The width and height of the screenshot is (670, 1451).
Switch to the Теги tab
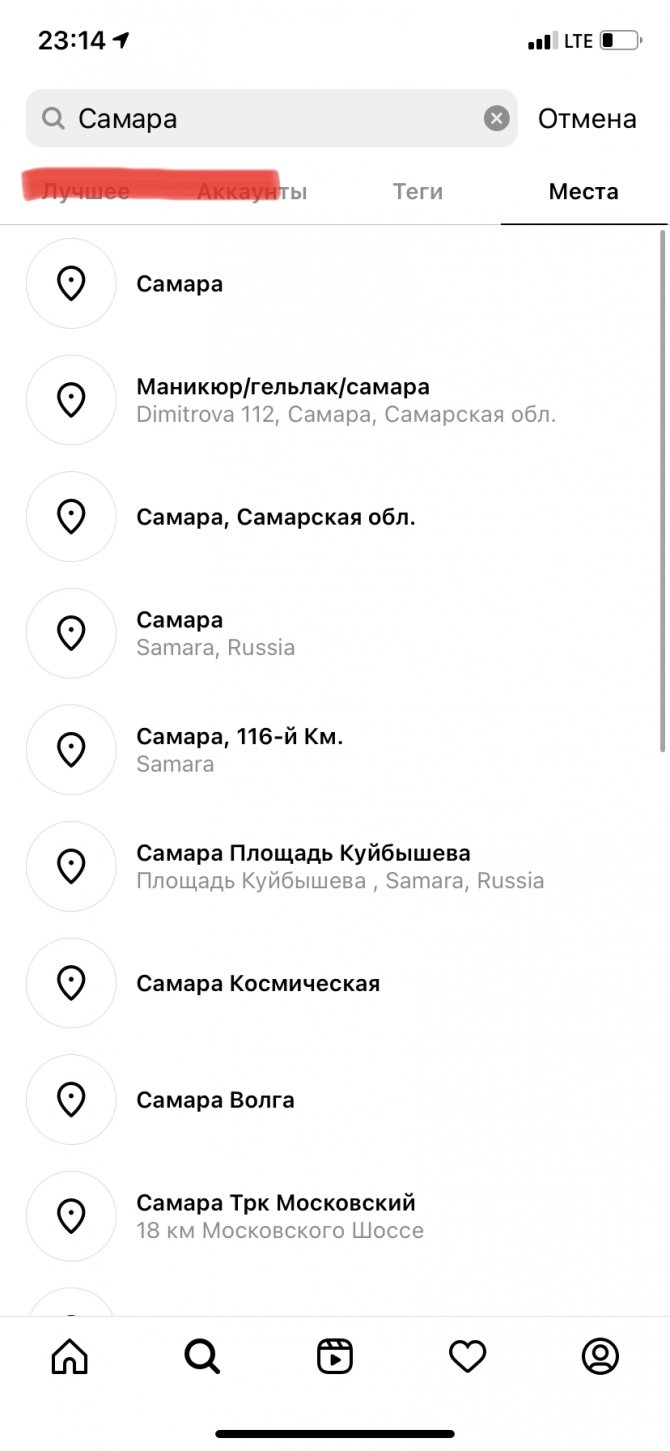[418, 192]
